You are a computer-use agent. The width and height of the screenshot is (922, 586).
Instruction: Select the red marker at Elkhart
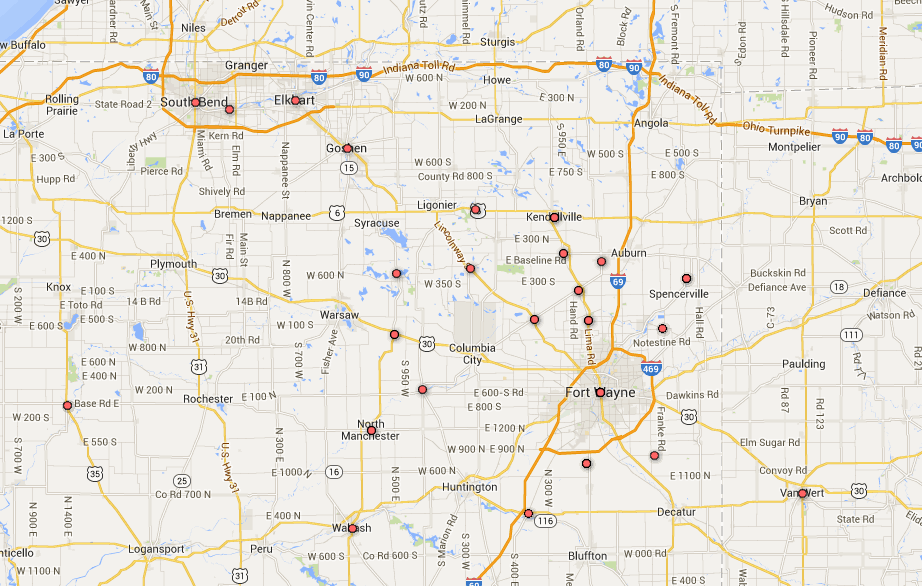[296, 100]
